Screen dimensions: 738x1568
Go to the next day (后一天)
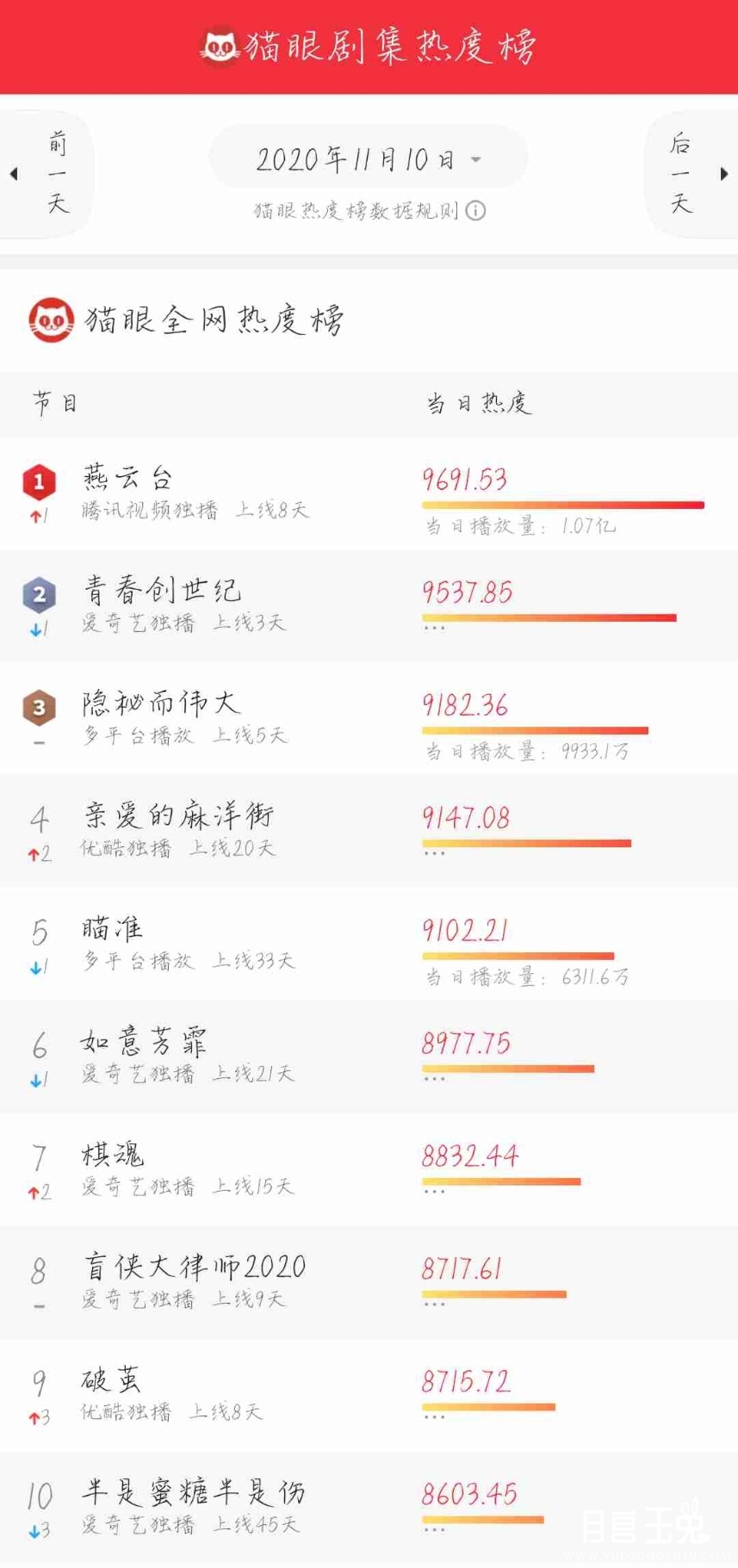click(x=691, y=173)
